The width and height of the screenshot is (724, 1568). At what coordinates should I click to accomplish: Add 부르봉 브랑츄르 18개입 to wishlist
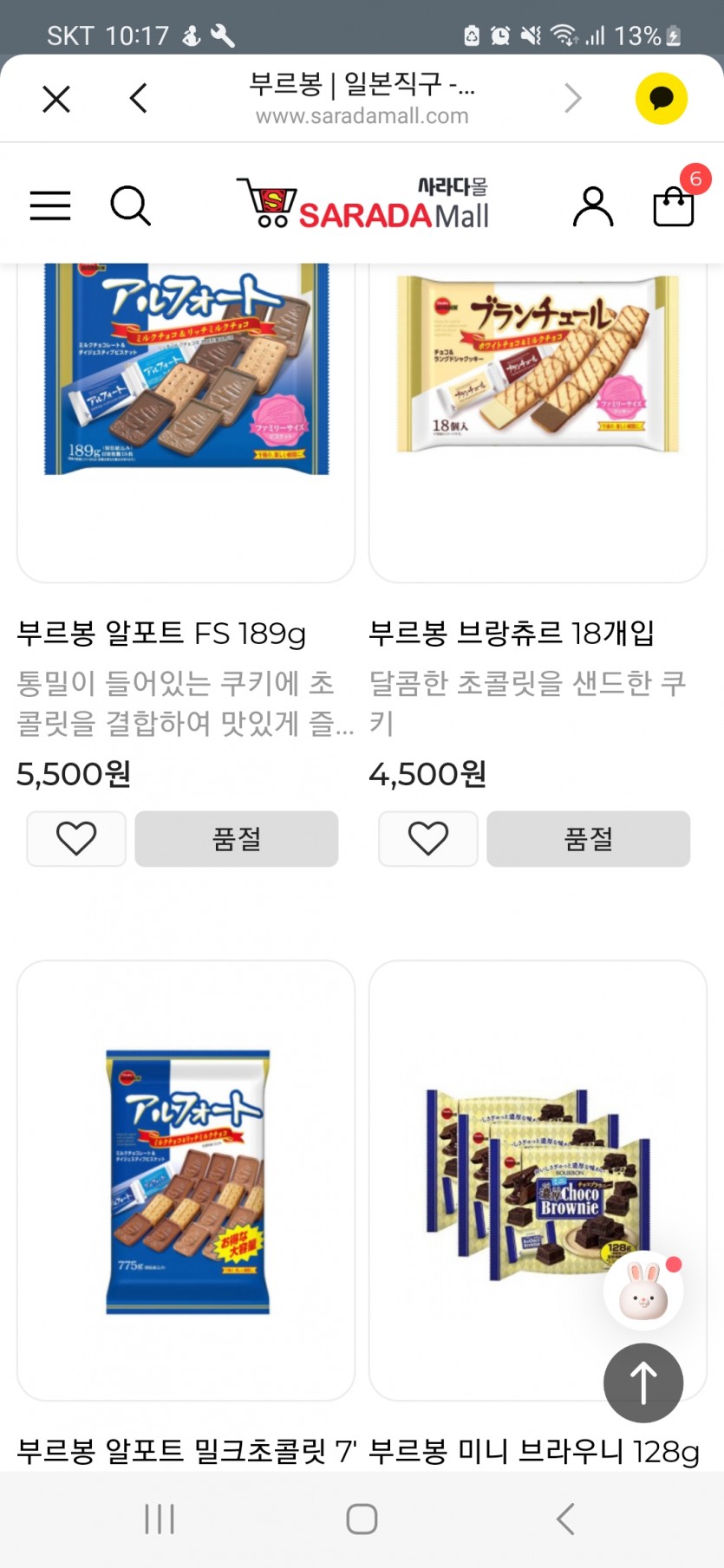tap(428, 838)
